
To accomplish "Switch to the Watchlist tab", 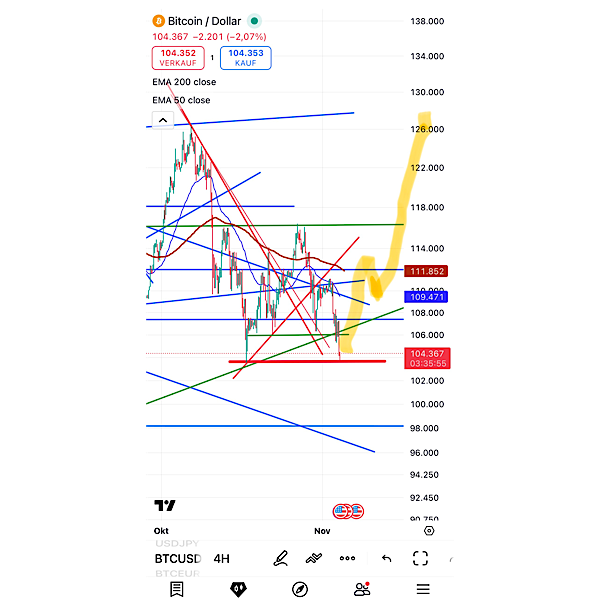I will pyautogui.click(x=177, y=589).
